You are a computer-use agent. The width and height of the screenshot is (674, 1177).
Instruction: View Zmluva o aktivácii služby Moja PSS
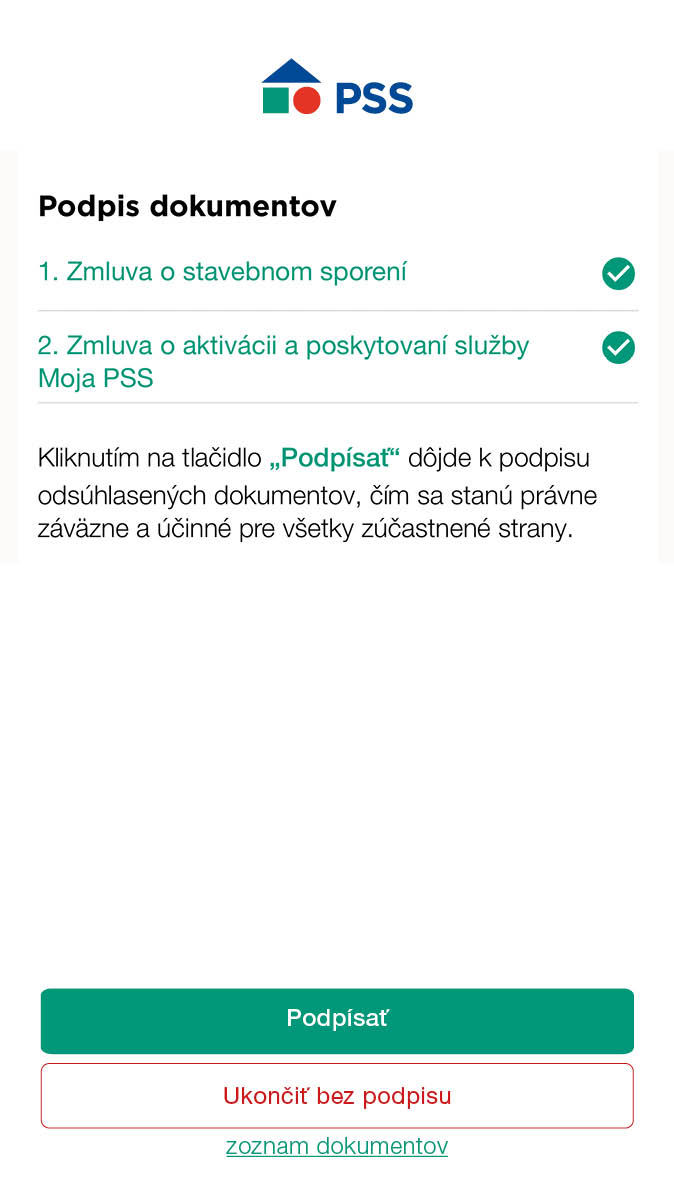click(283, 361)
